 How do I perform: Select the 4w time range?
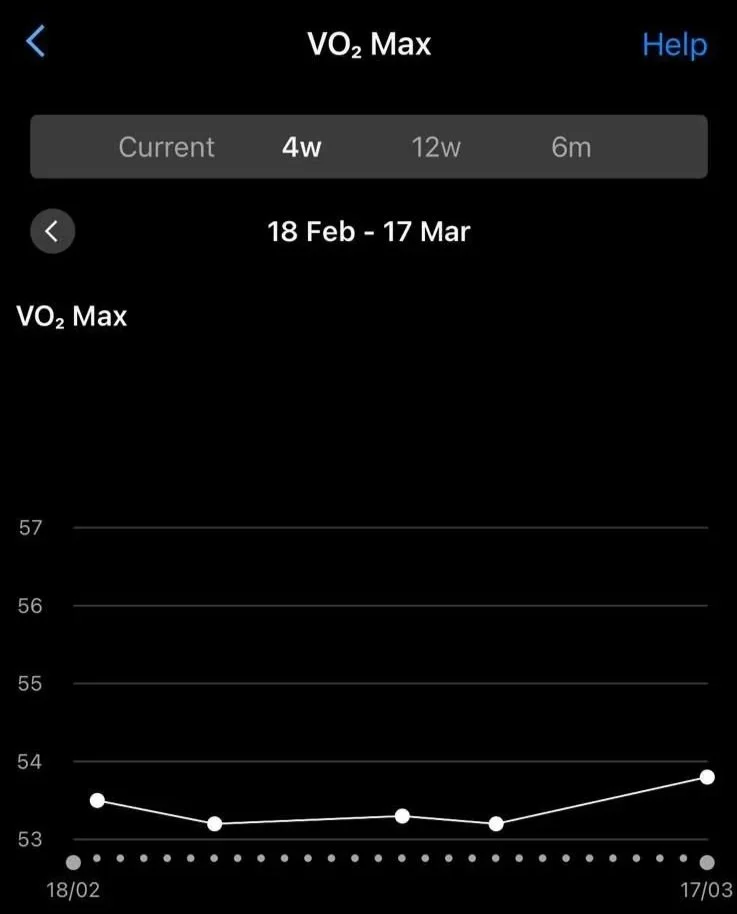(x=301, y=147)
